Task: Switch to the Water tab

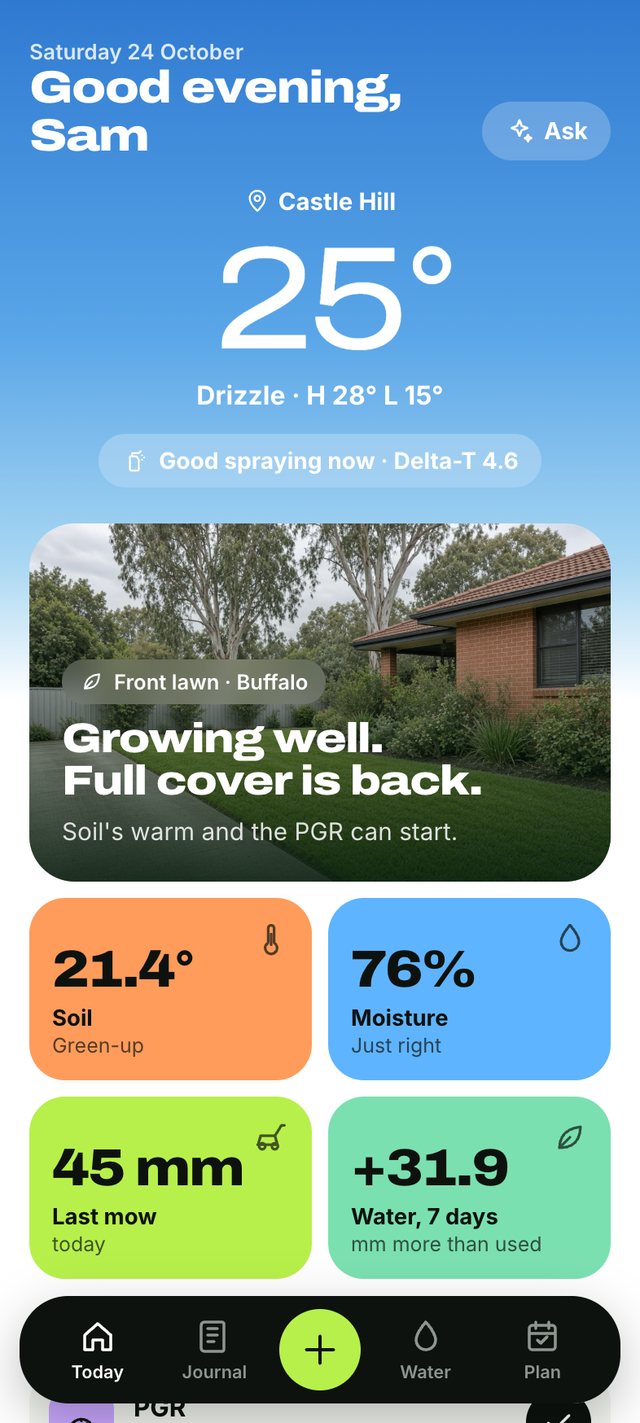Action: point(426,1350)
